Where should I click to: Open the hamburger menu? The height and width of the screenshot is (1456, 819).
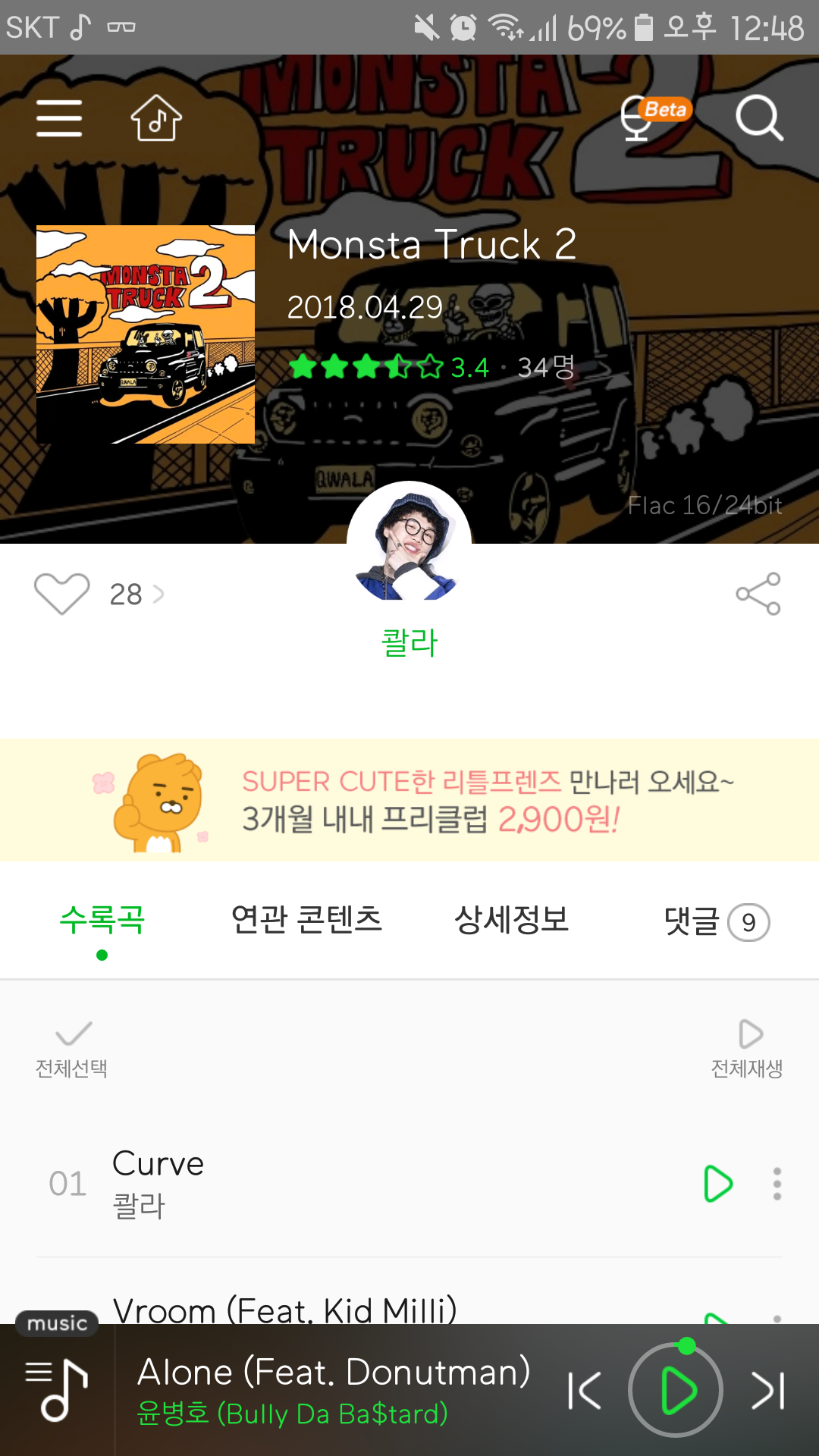coord(59,118)
